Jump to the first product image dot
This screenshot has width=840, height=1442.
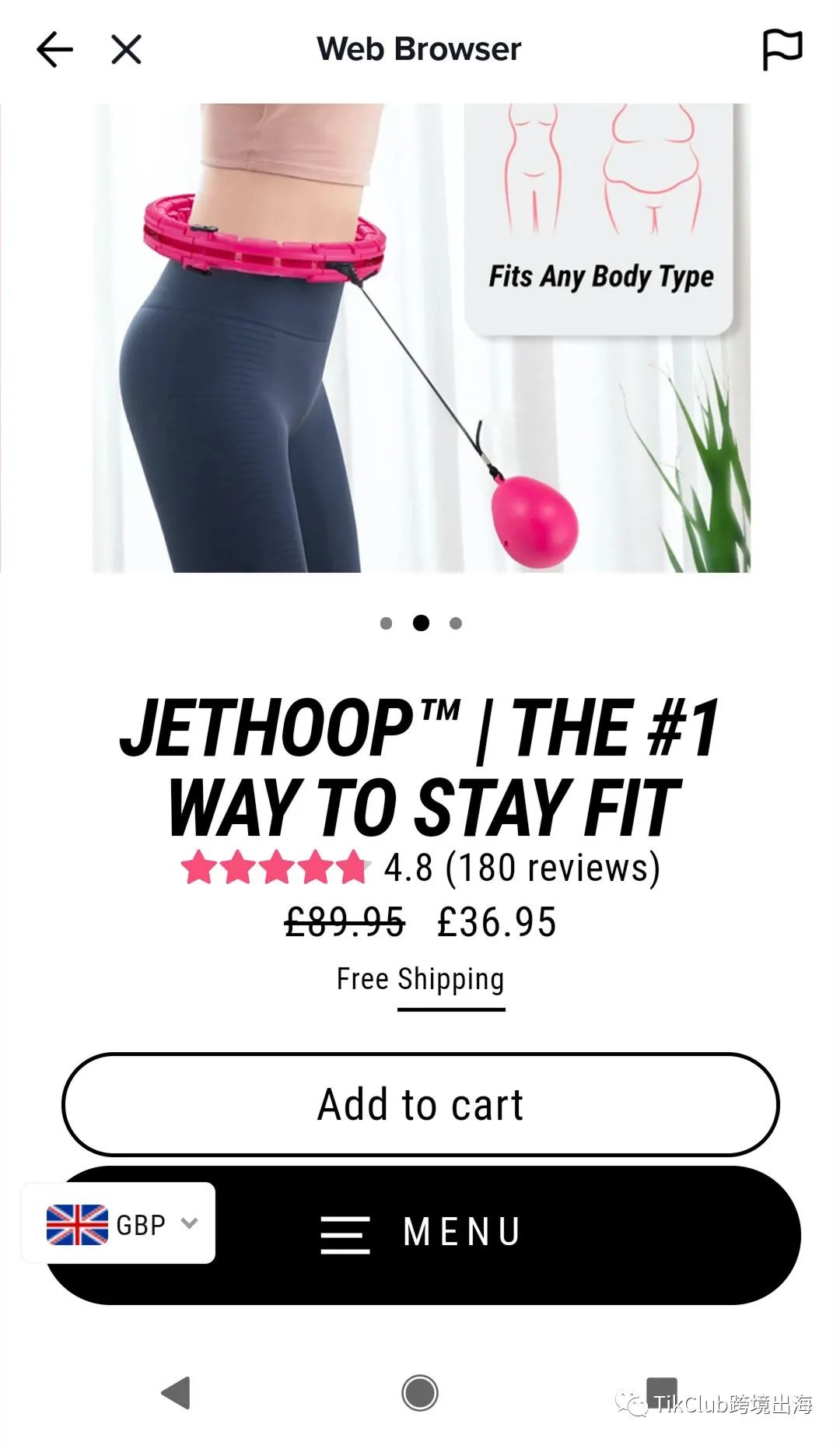click(386, 623)
